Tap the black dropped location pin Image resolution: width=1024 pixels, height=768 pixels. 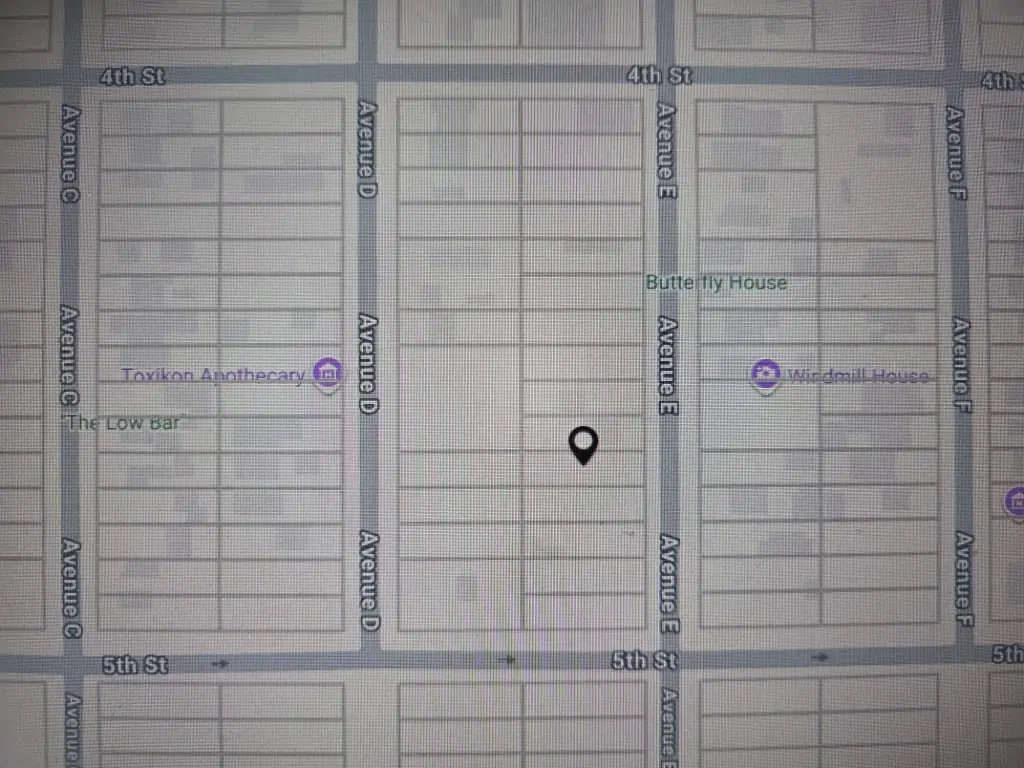pyautogui.click(x=583, y=444)
